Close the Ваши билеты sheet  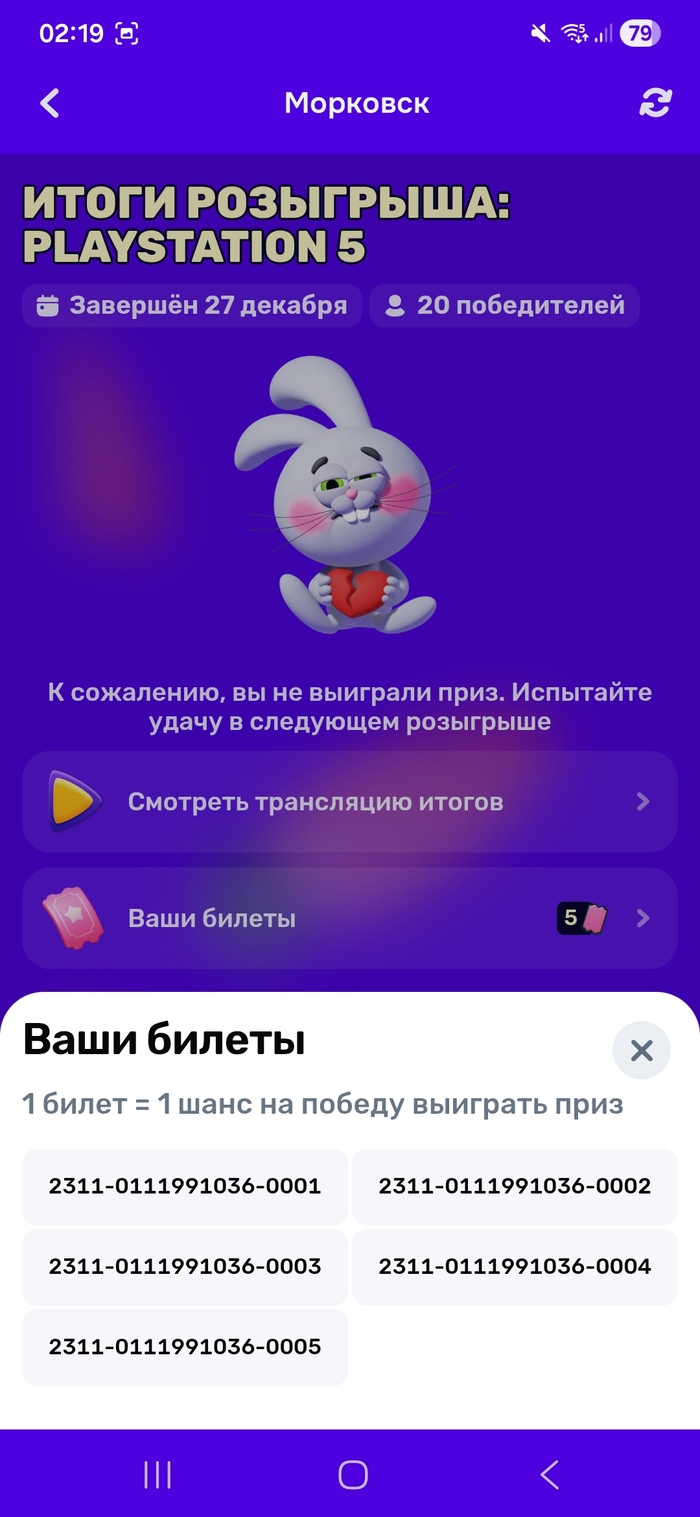pos(641,1050)
